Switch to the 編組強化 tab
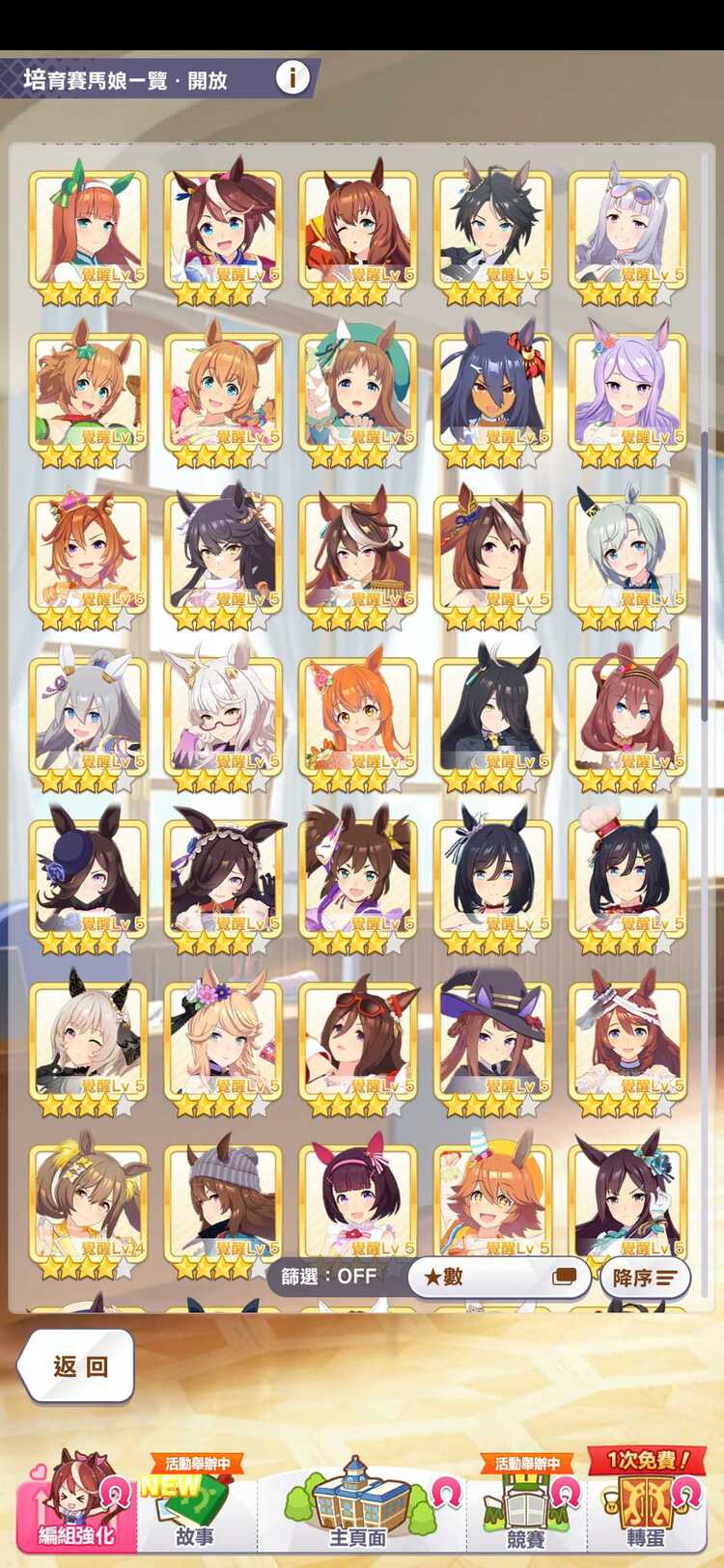This screenshot has width=724, height=1568. [76, 1505]
